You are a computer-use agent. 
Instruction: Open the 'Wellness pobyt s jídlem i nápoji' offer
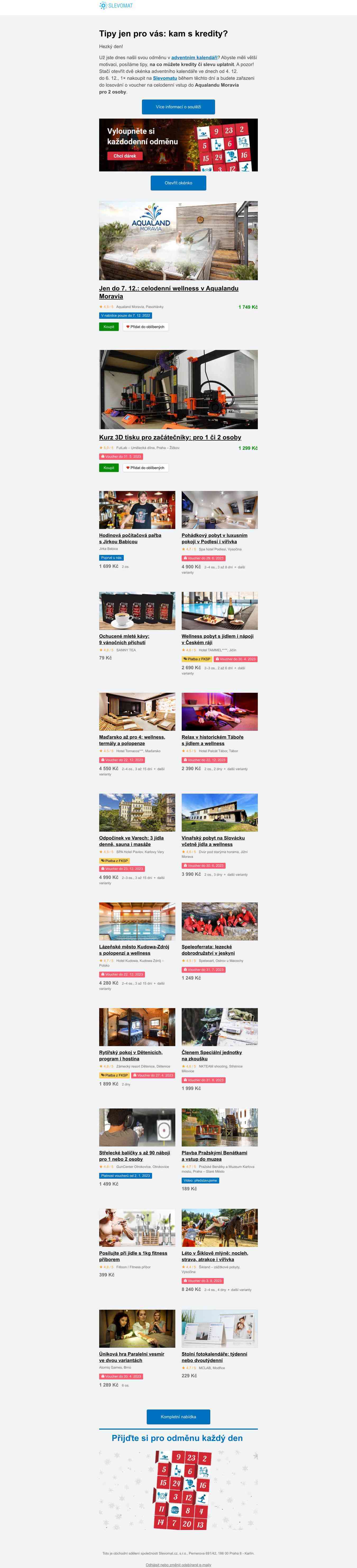(217, 639)
